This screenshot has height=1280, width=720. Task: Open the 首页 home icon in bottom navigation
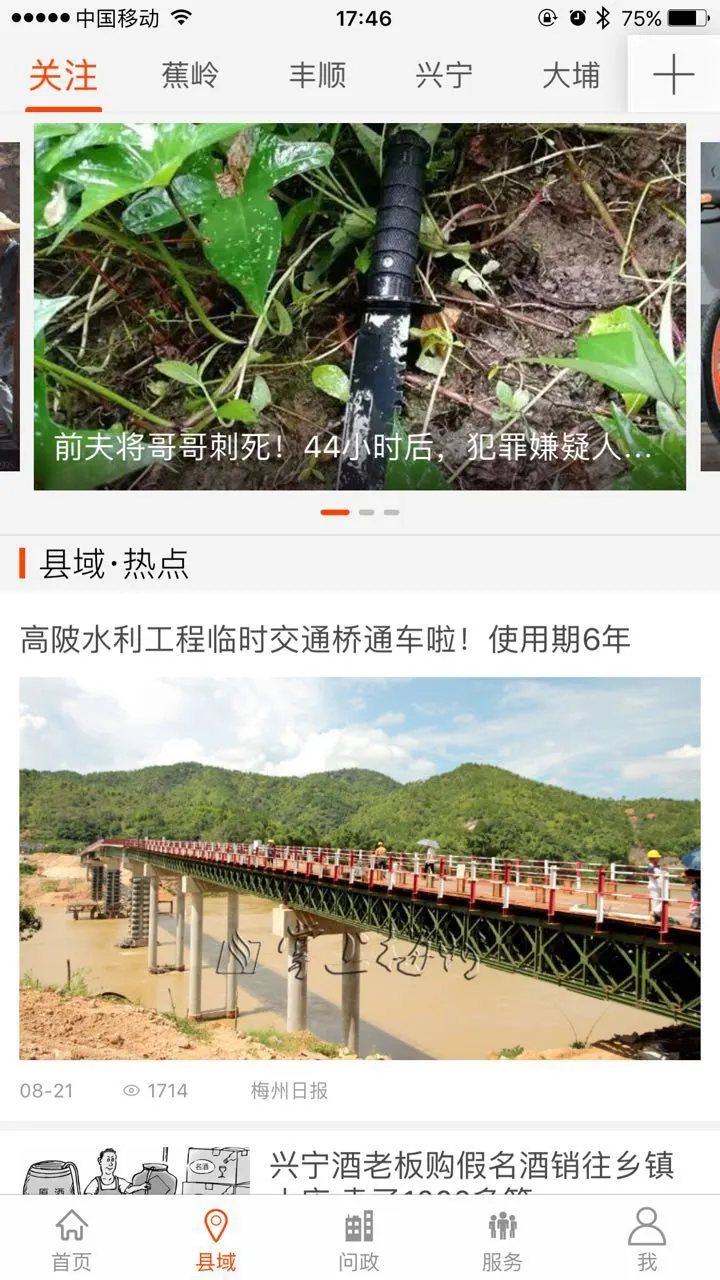[72, 1235]
